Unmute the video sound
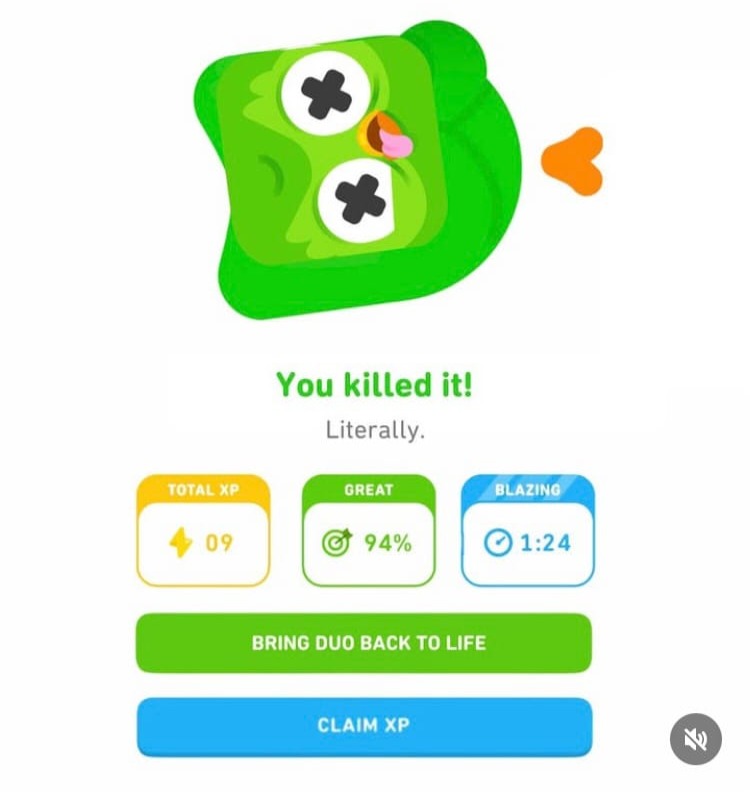This screenshot has width=750, height=792. 695,739
